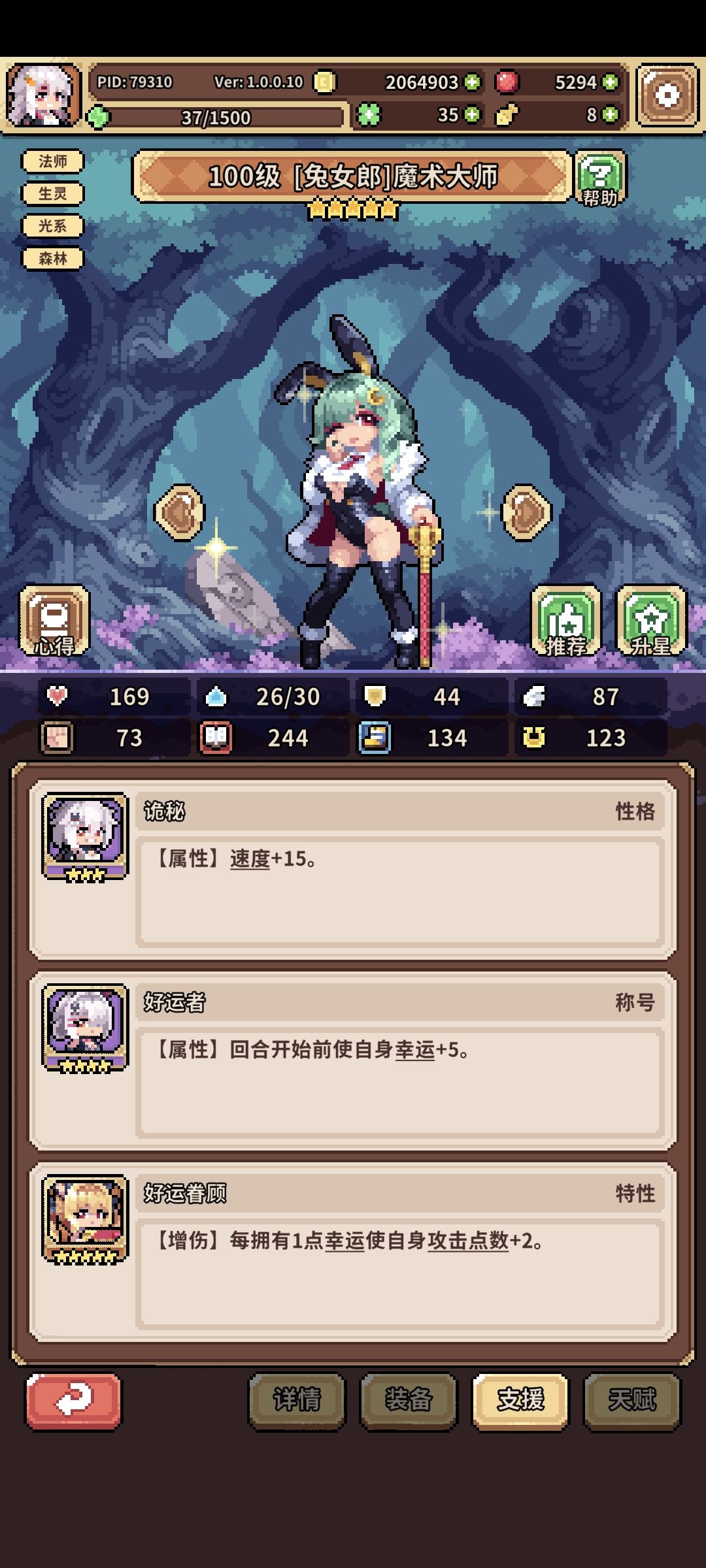The image size is (706, 1568).
Task: Open the 好运者 title support card
Action: tap(353, 1060)
